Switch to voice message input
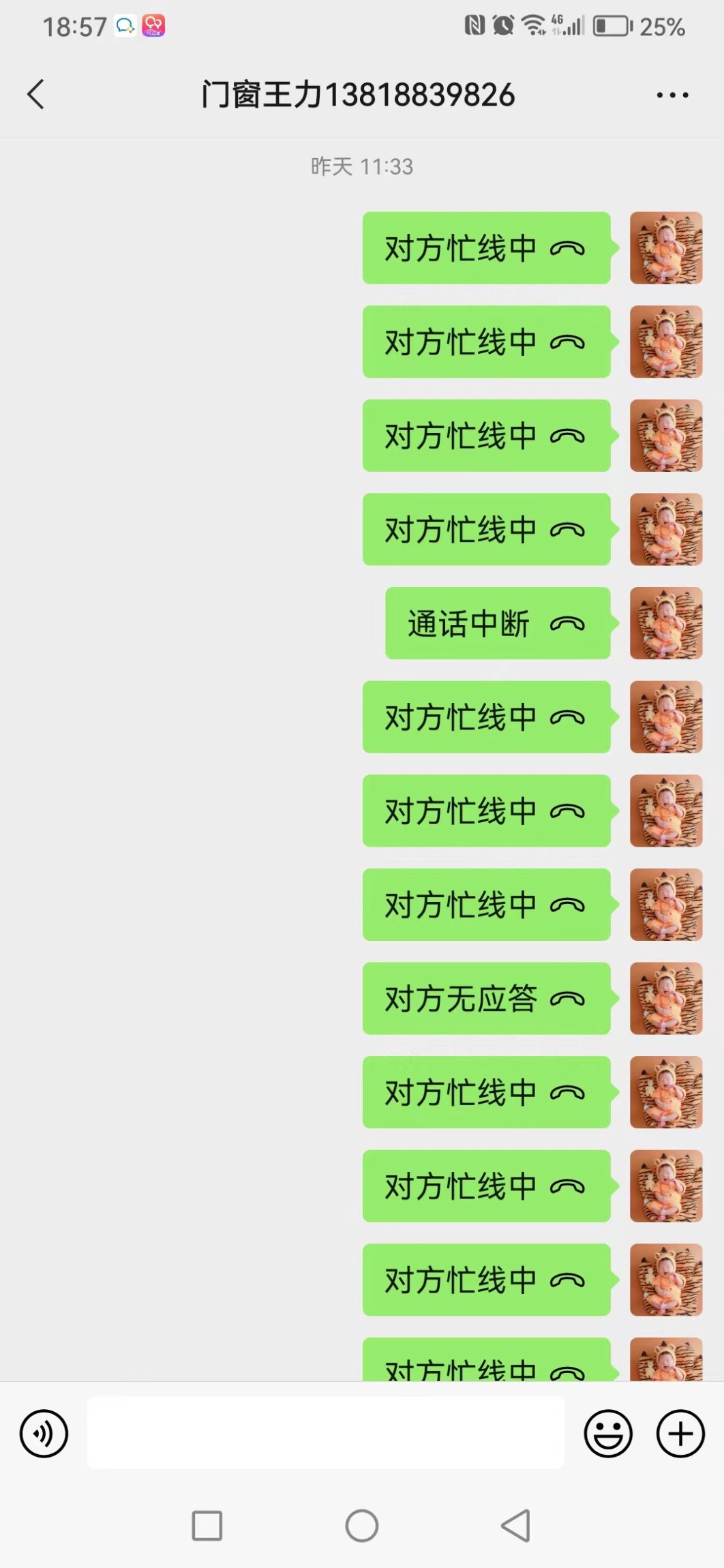Screen dimensions: 724x1568 (x=44, y=1434)
